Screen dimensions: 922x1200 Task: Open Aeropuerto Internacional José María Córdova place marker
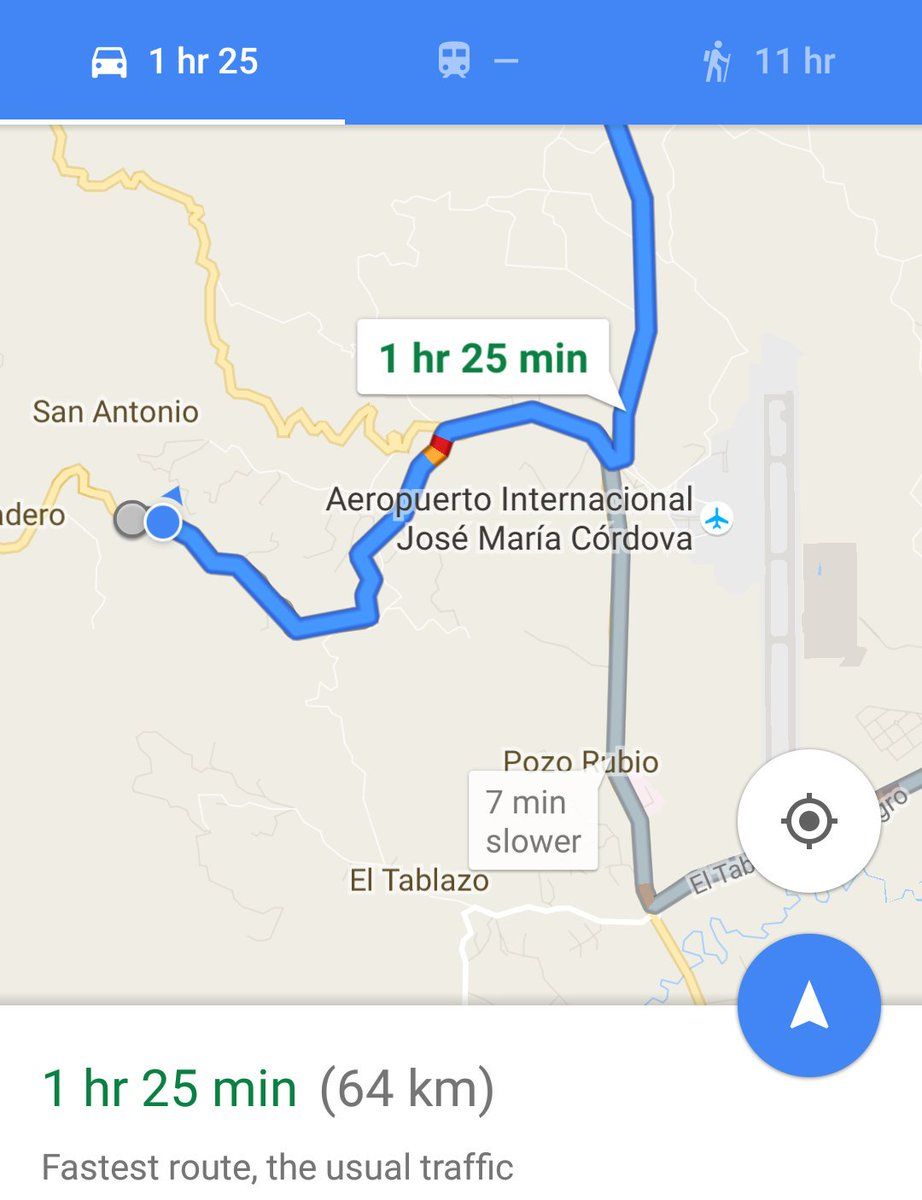click(x=716, y=519)
